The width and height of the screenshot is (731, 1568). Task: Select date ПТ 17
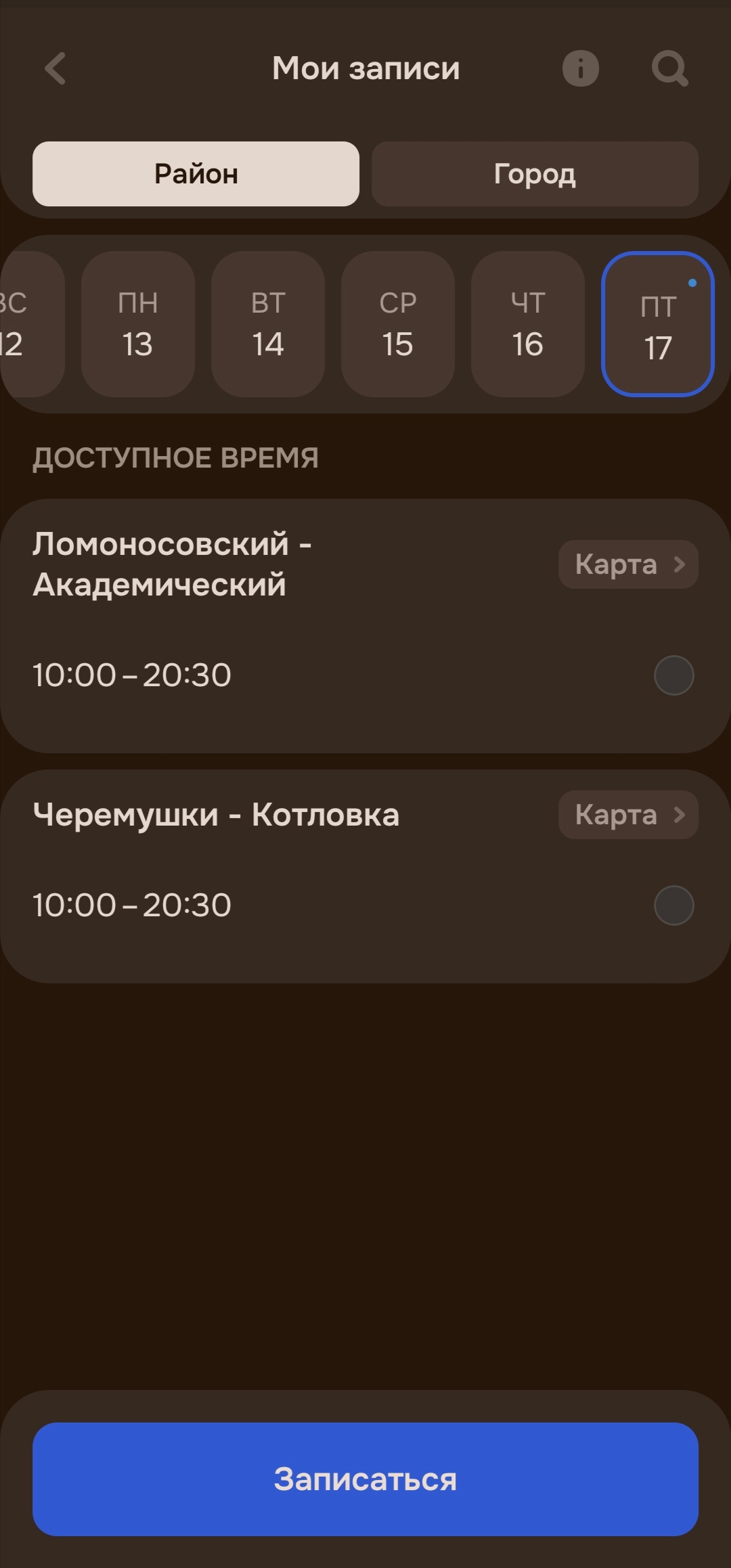point(657,324)
